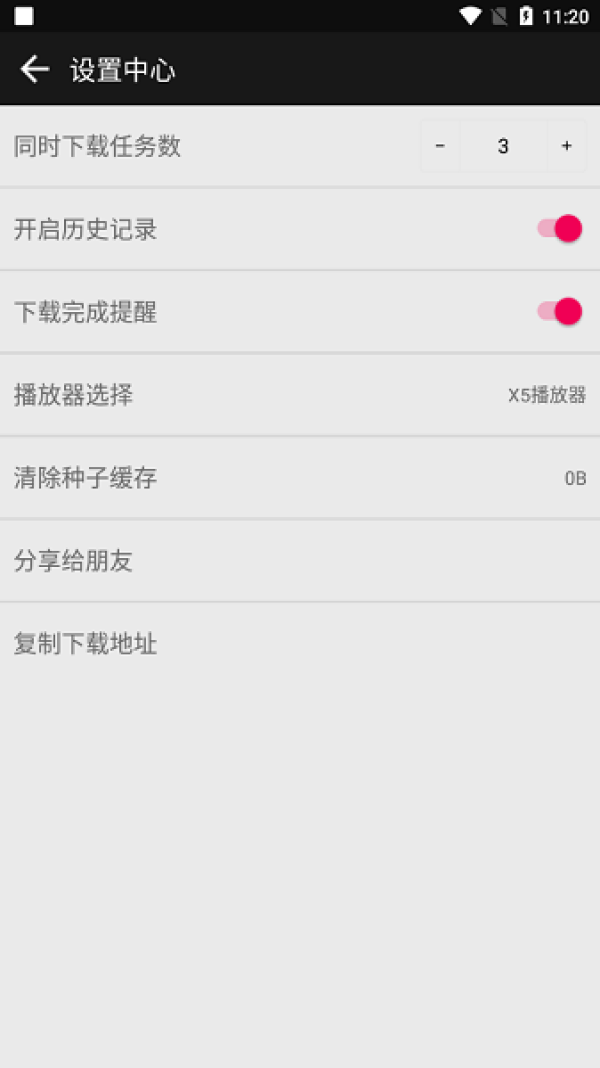Tap 复制下载地址 to copy link
This screenshot has height=1068, width=600.
(300, 644)
